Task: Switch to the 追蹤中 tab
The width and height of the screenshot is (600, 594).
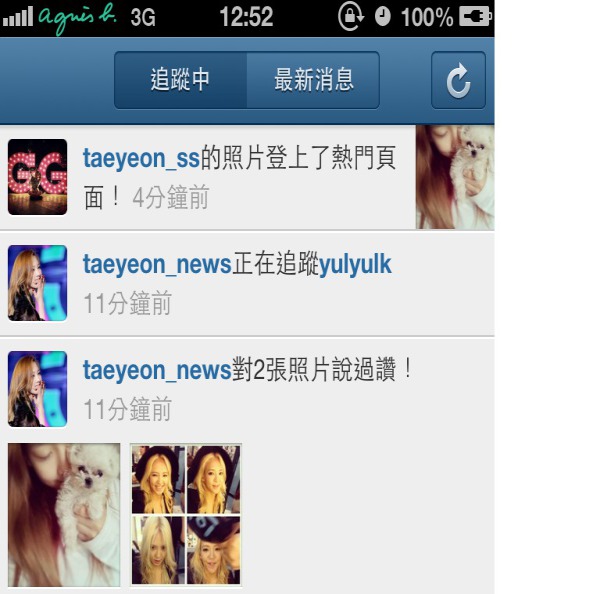Action: [180, 81]
